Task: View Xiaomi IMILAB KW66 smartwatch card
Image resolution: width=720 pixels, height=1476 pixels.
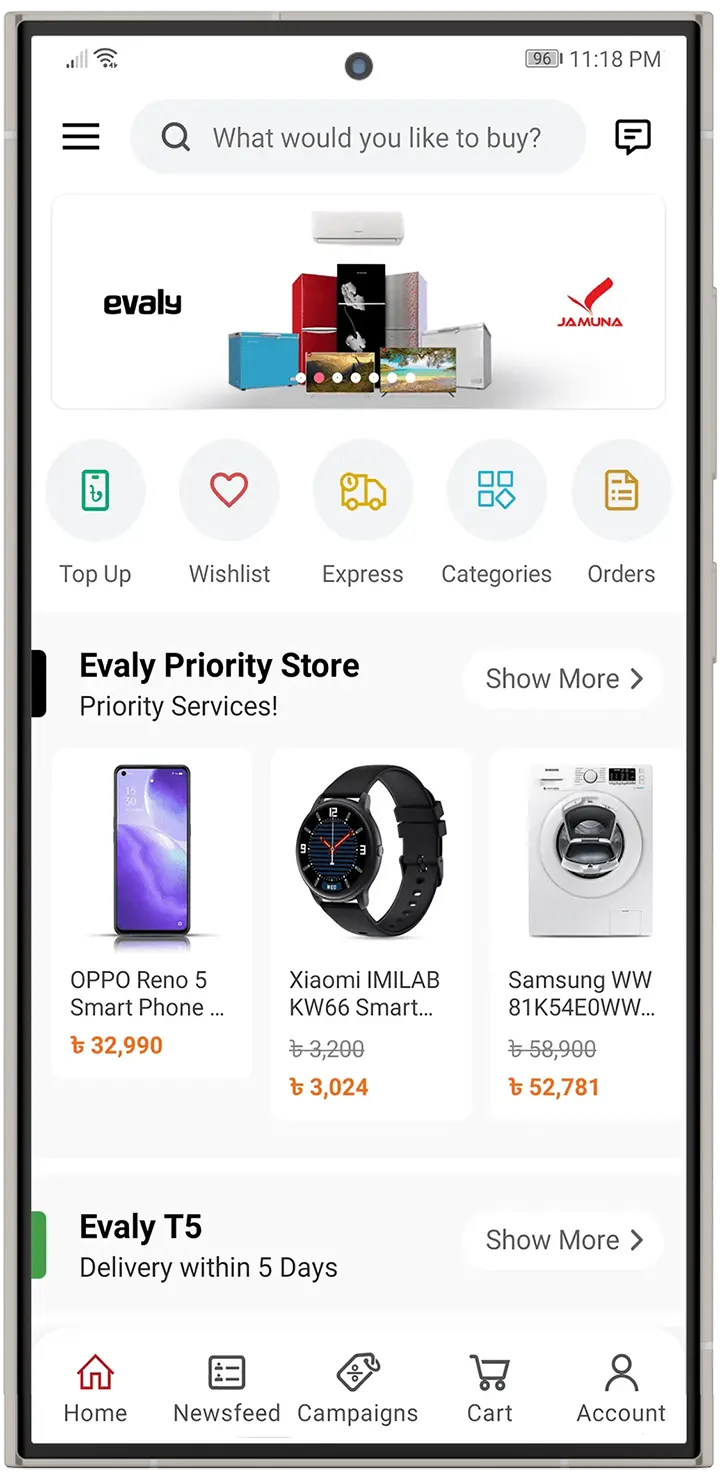Action: click(370, 932)
